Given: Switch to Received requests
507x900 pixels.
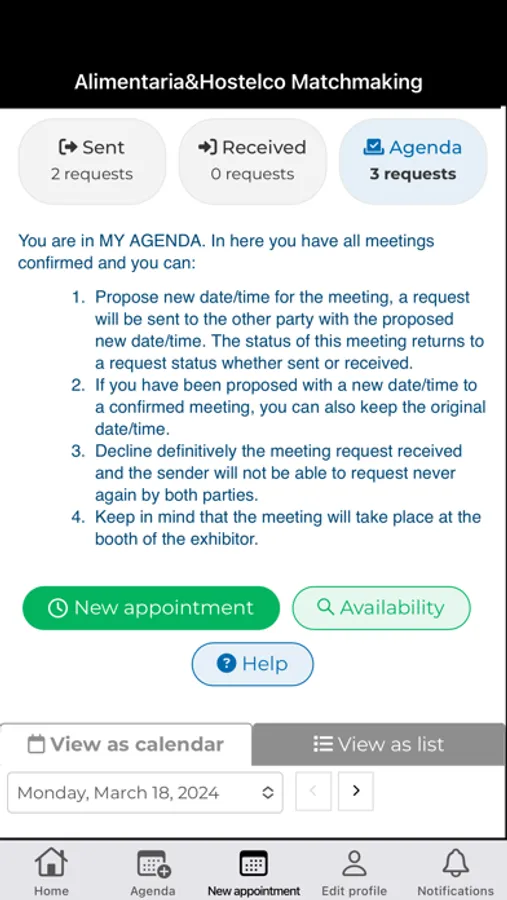Looking at the screenshot, I should [x=253, y=161].
